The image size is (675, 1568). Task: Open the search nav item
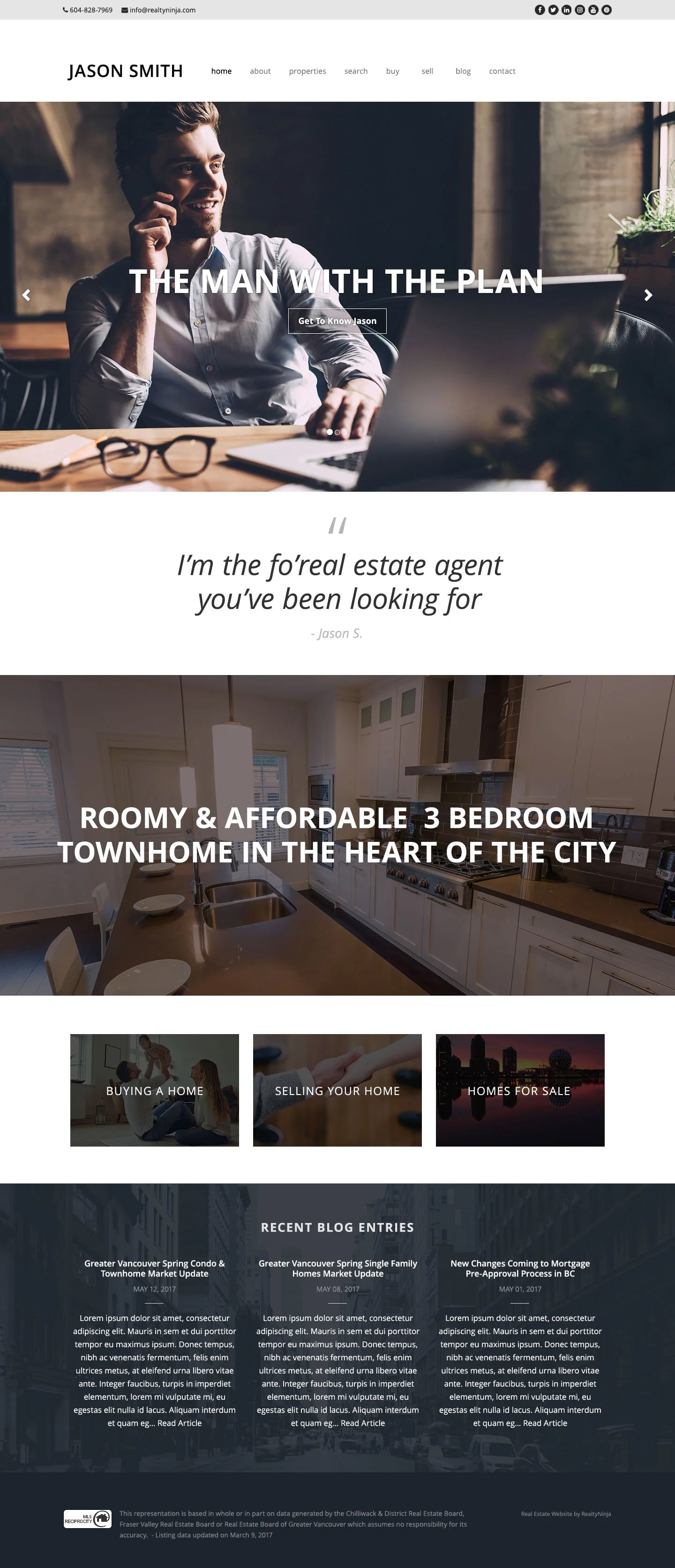point(355,71)
